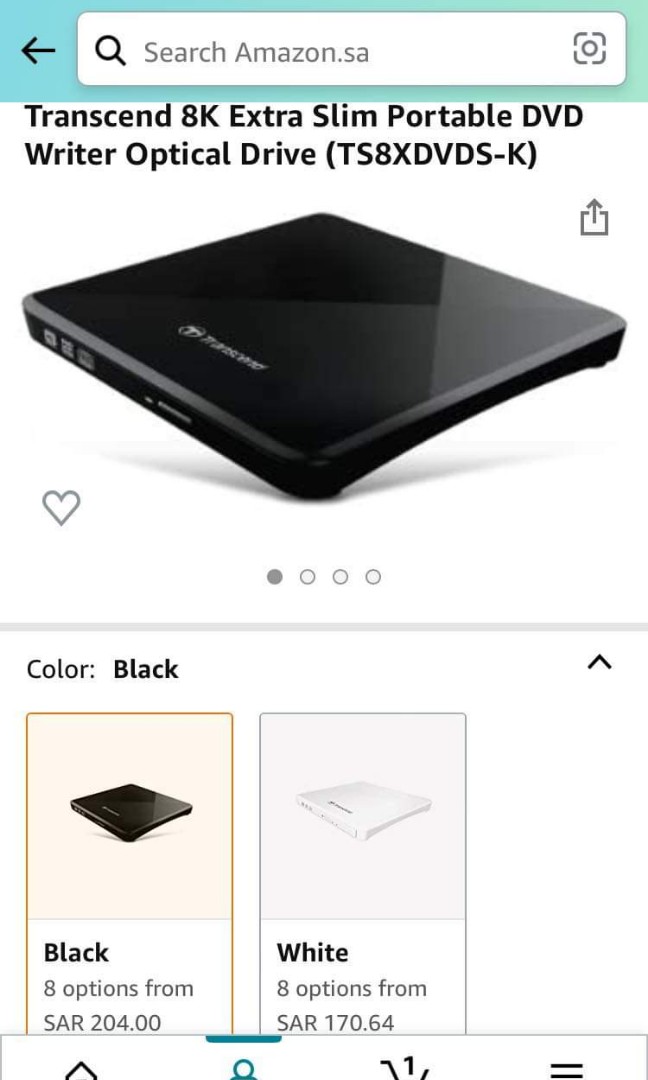Open the shopping cart tab
Image resolution: width=648 pixels, height=1080 pixels.
[405, 1066]
